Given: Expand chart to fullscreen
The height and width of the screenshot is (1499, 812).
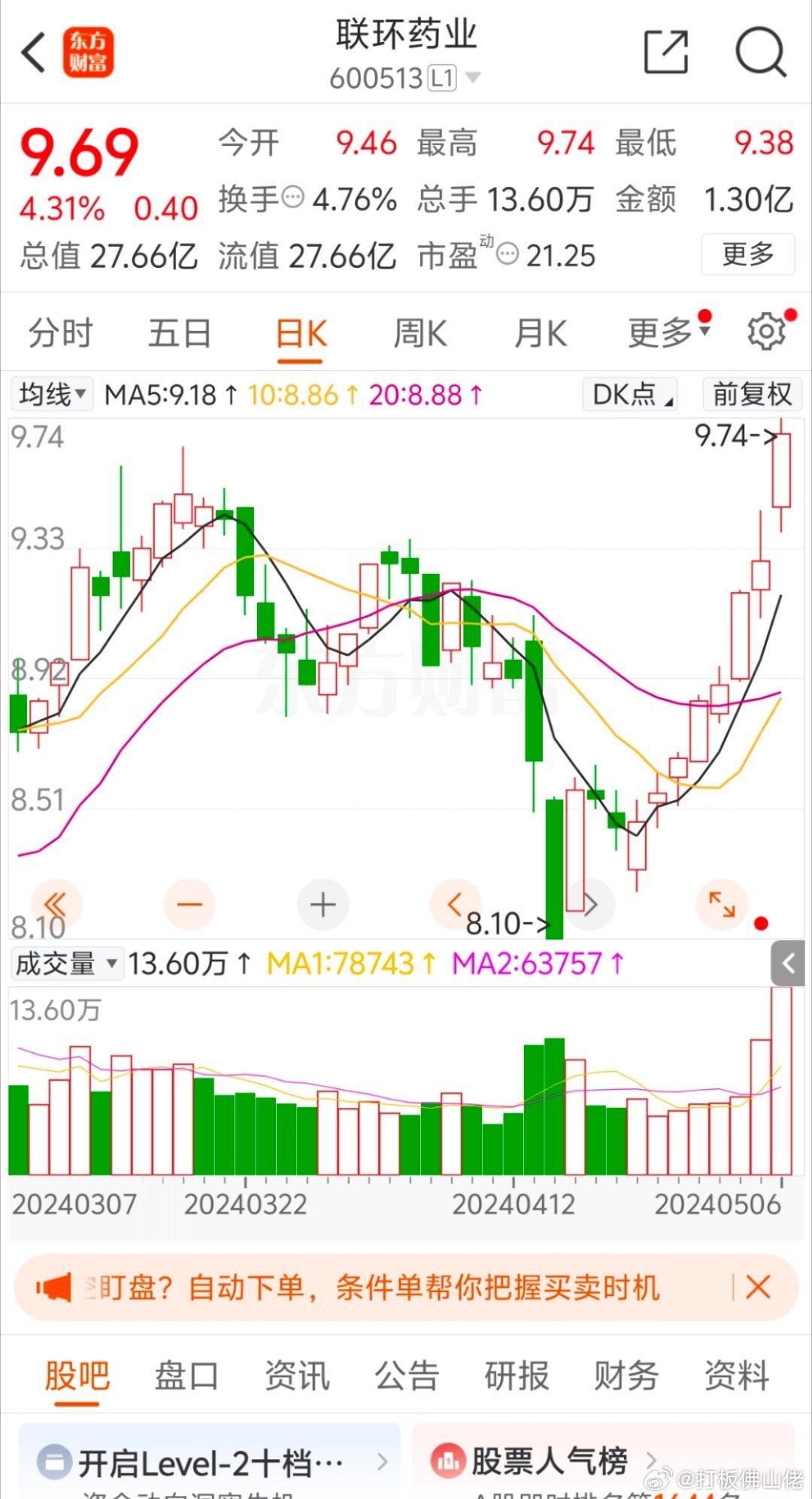Looking at the screenshot, I should [723, 904].
